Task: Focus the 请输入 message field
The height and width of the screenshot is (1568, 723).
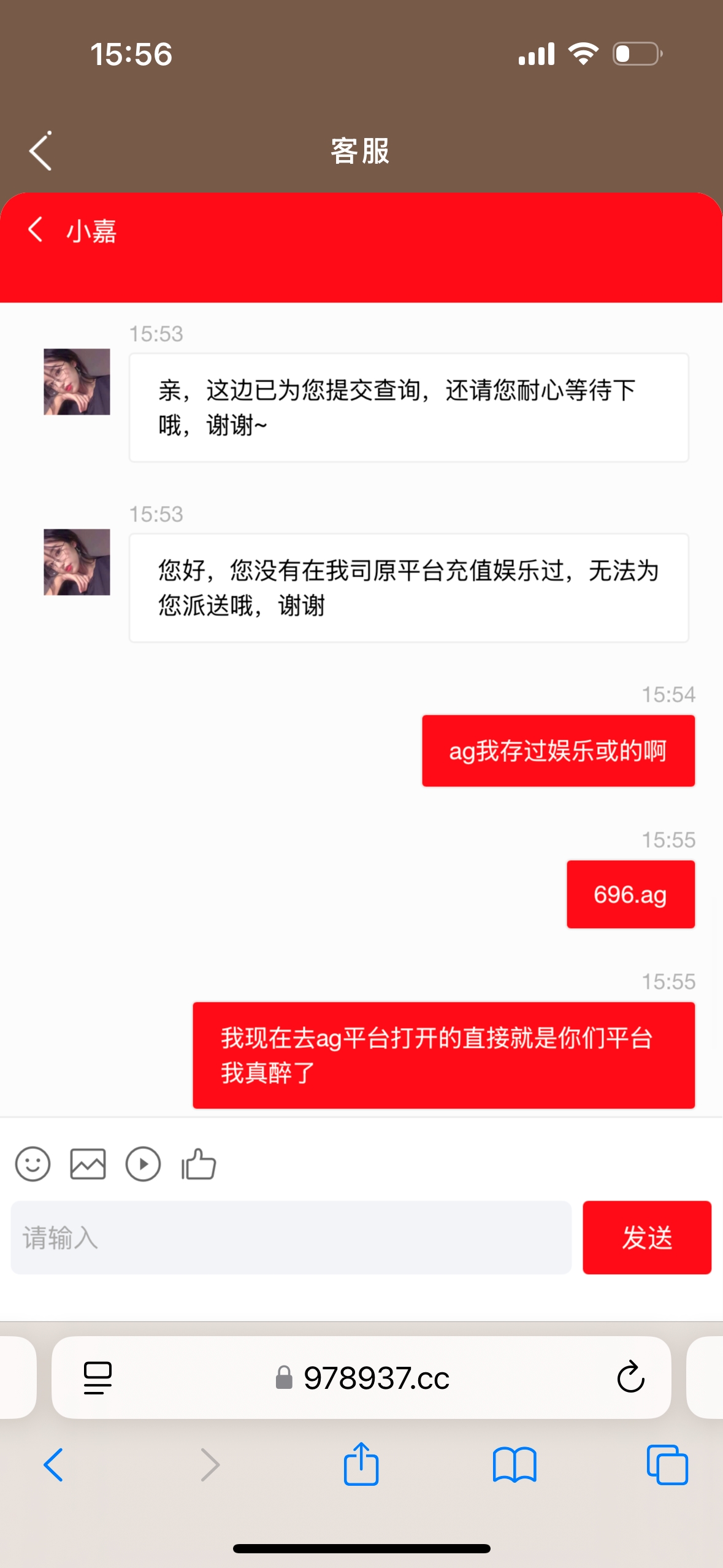Action: (291, 1237)
